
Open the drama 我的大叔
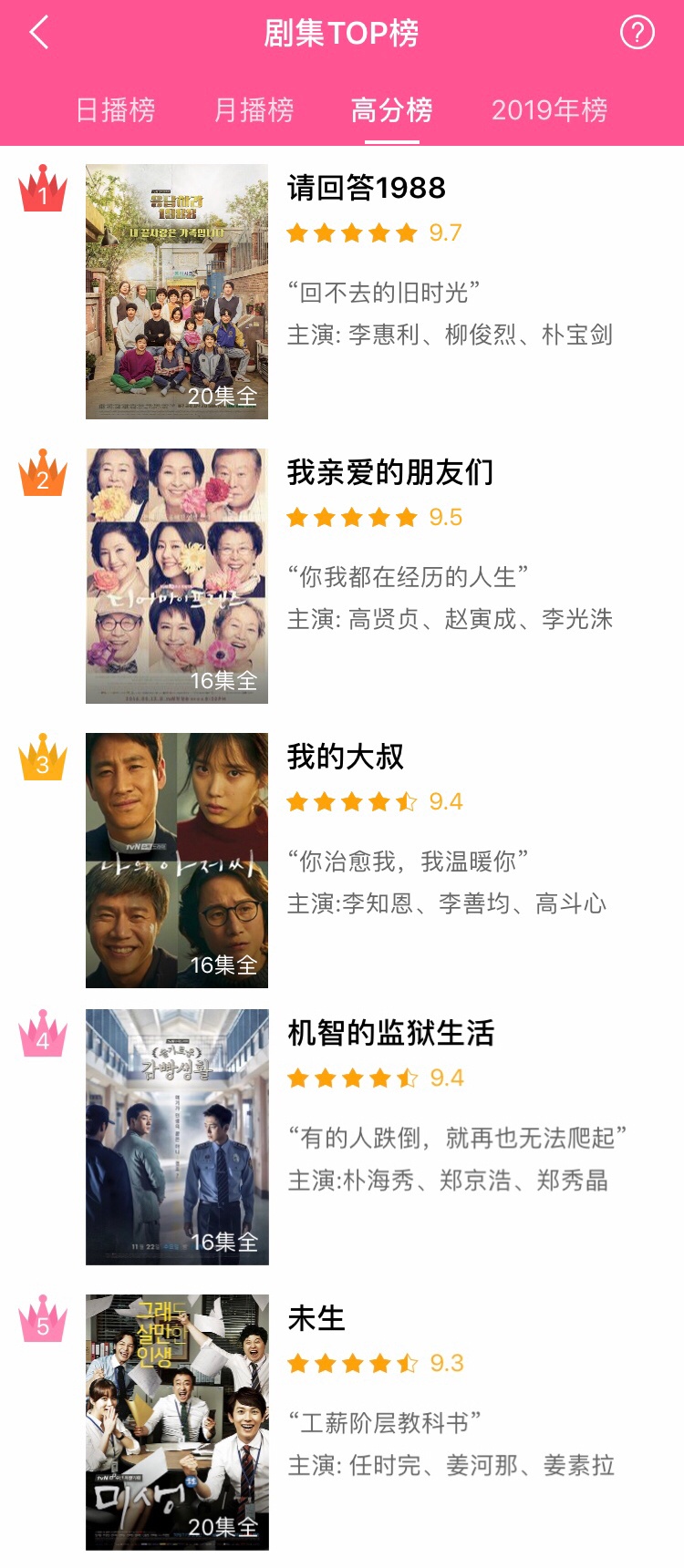(x=342, y=861)
